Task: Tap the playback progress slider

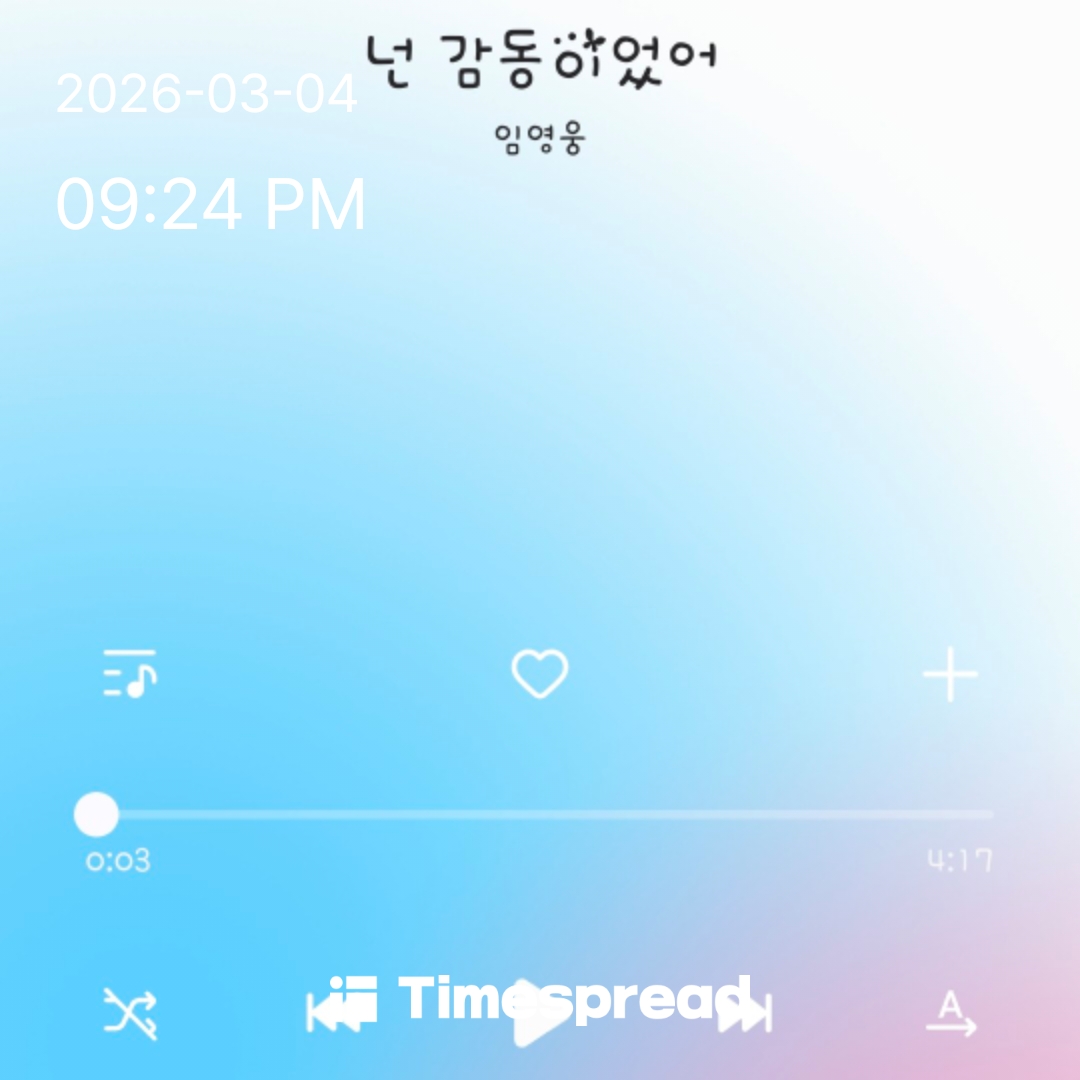Action: pos(540,815)
